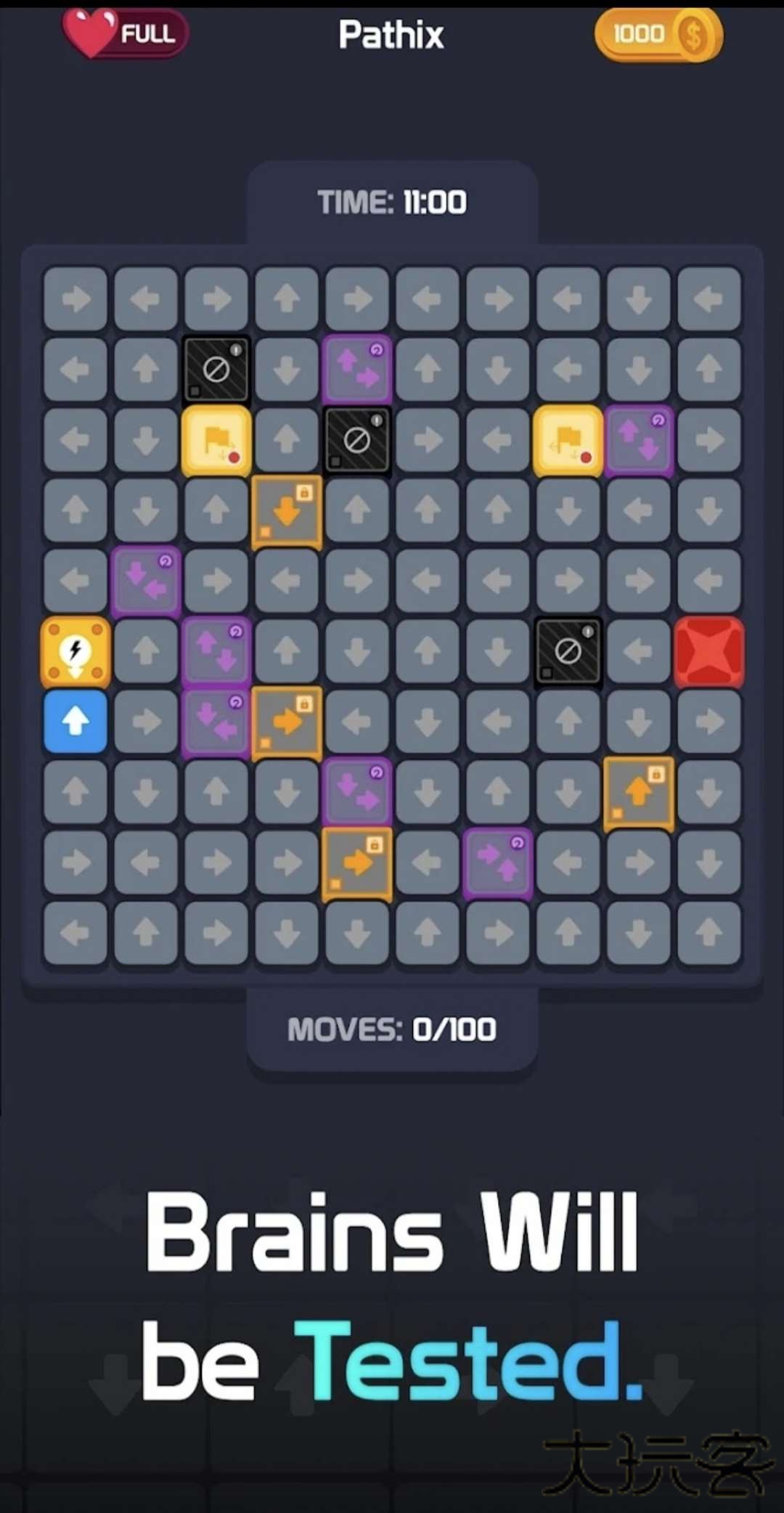The height and width of the screenshot is (1513, 784).
Task: Select the red X goal tile
Action: click(x=709, y=652)
